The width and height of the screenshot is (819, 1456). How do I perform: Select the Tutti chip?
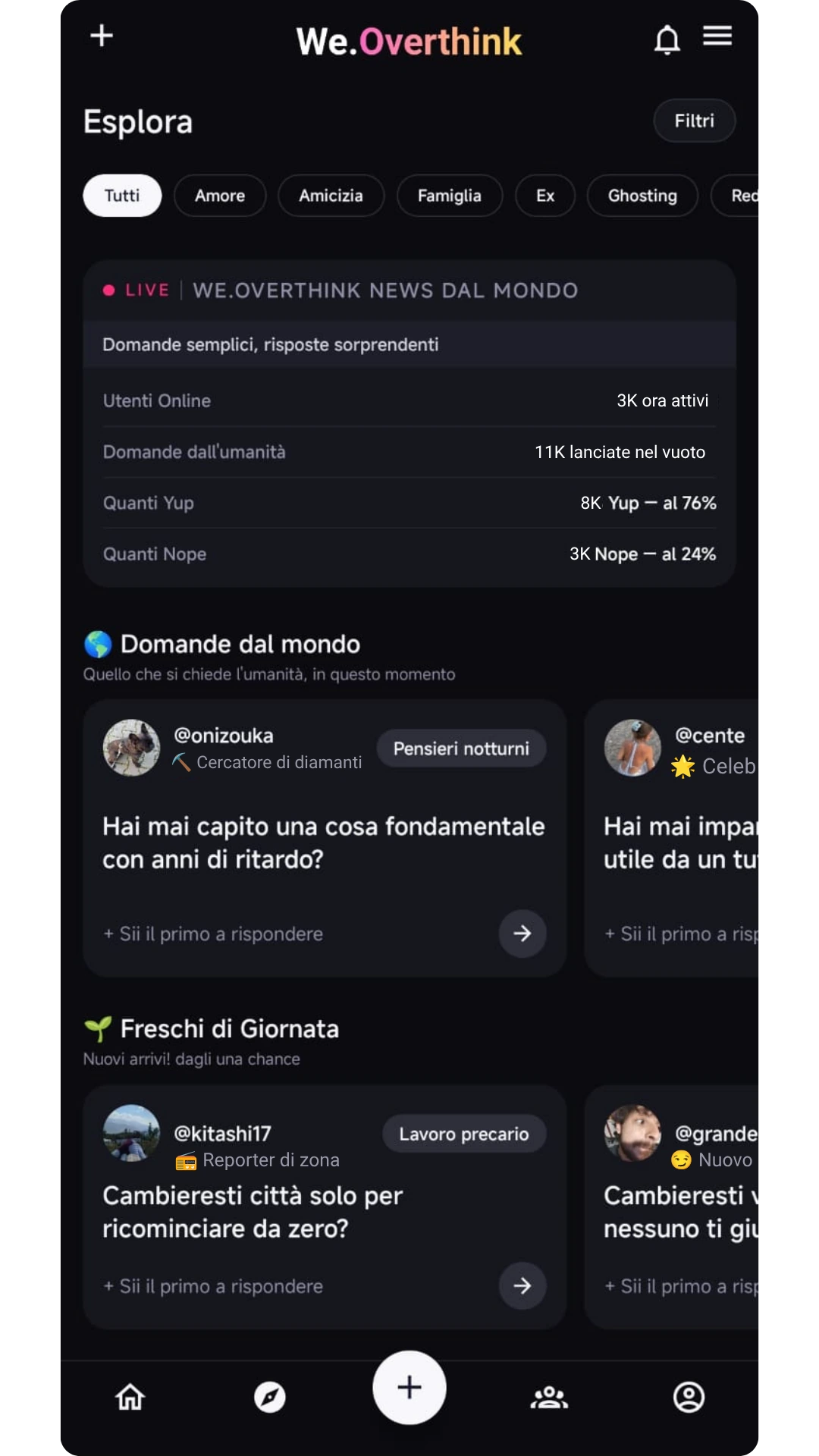click(x=122, y=196)
